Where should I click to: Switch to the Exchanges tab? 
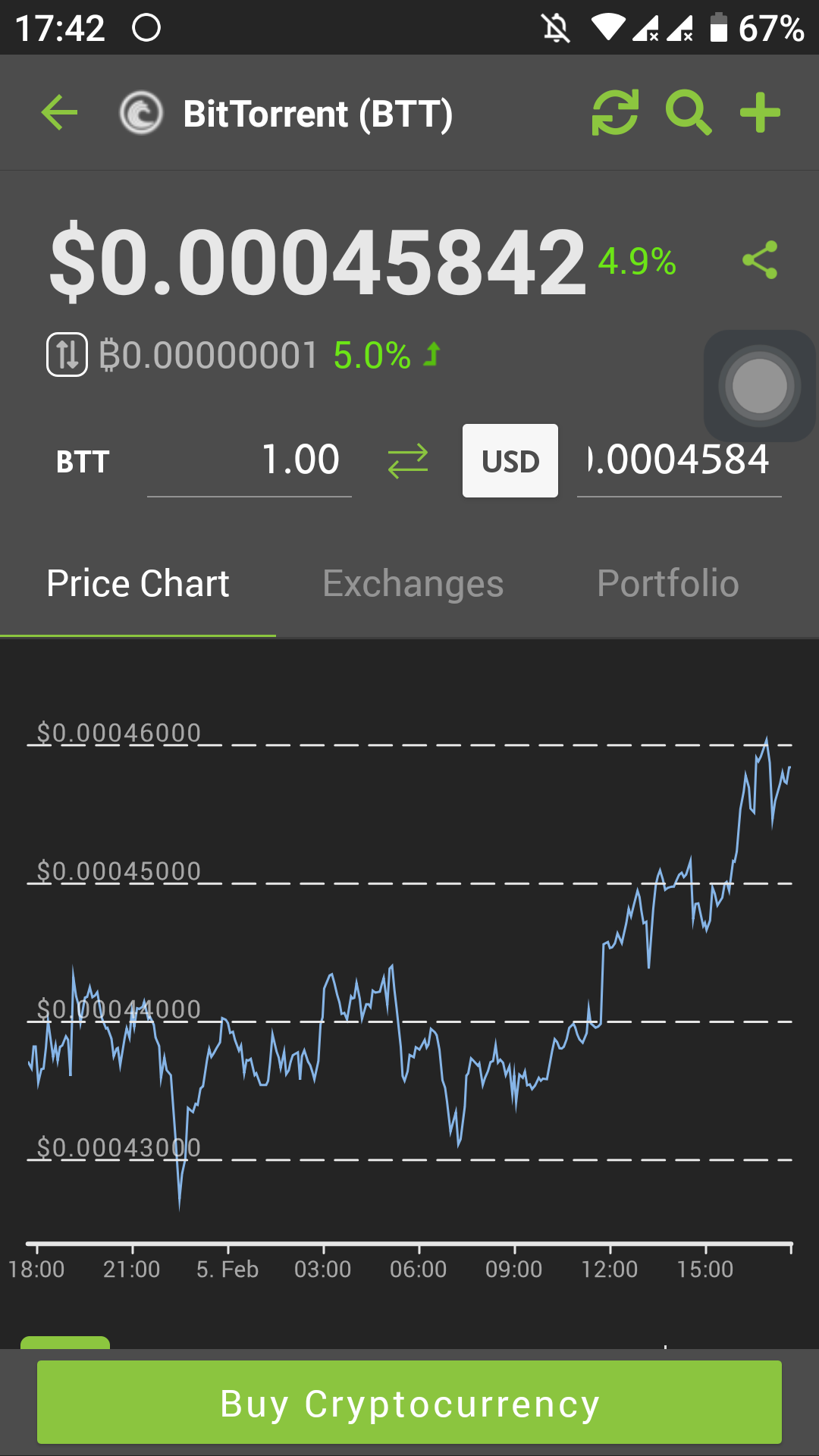tap(413, 583)
